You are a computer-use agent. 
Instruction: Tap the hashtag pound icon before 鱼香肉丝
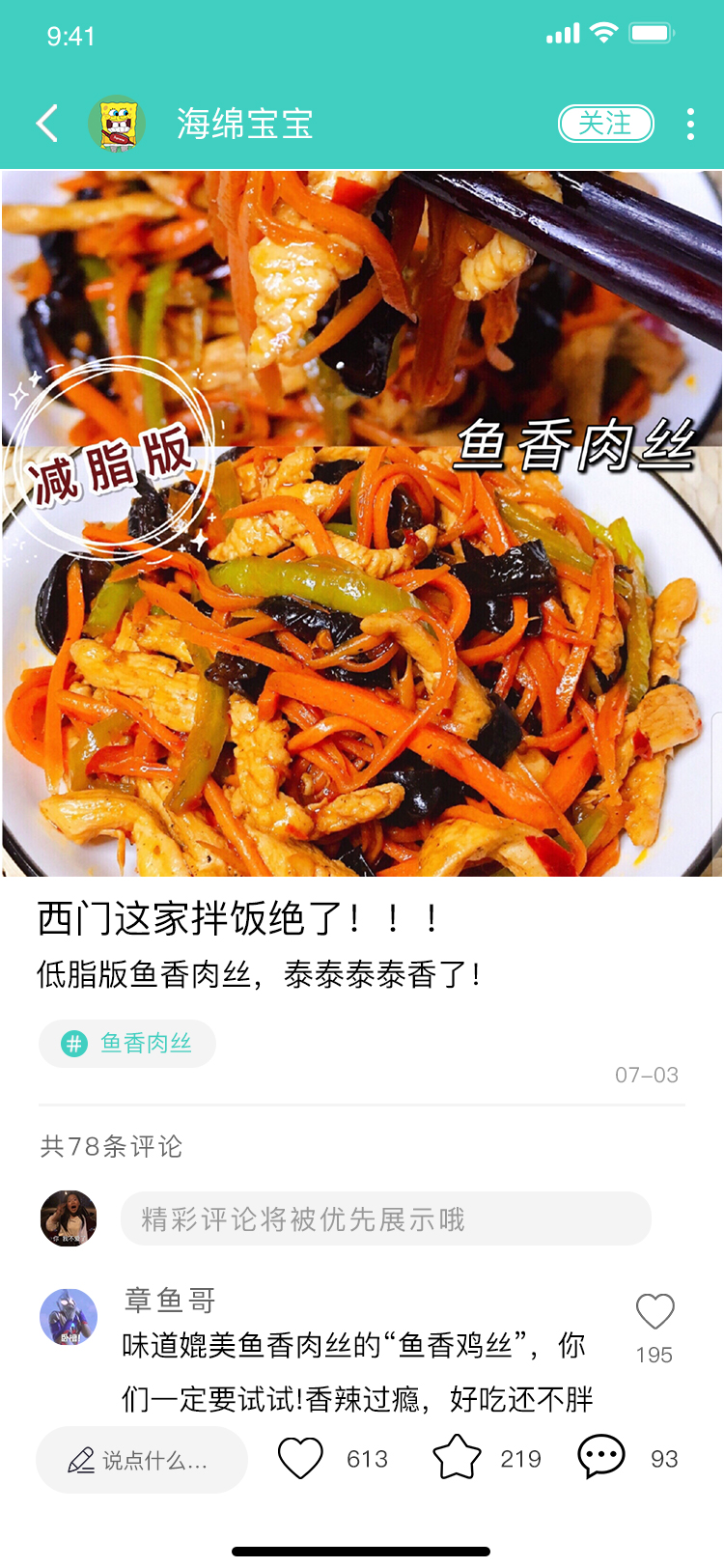click(x=70, y=1044)
